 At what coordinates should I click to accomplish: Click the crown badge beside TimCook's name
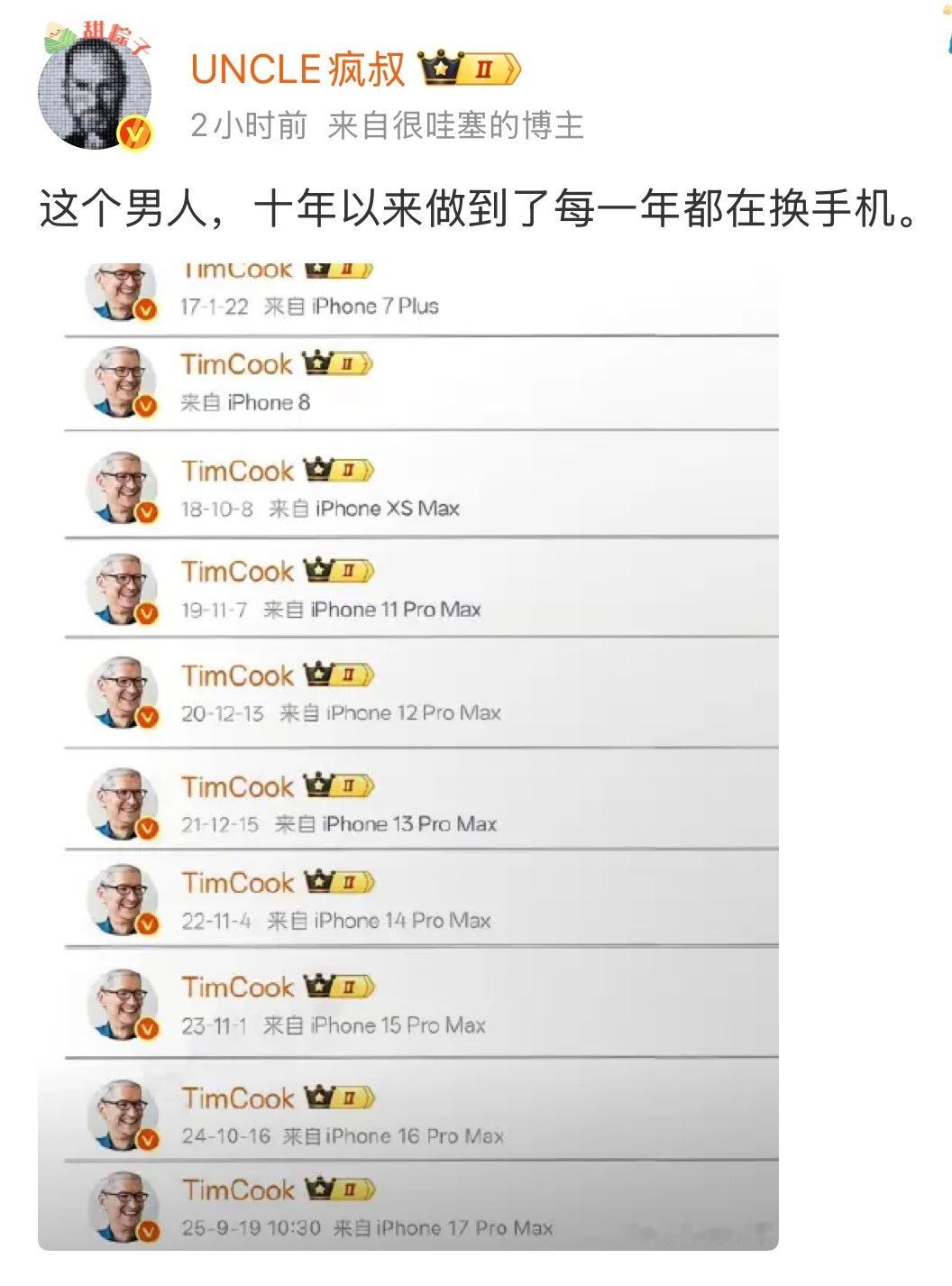pos(318,363)
